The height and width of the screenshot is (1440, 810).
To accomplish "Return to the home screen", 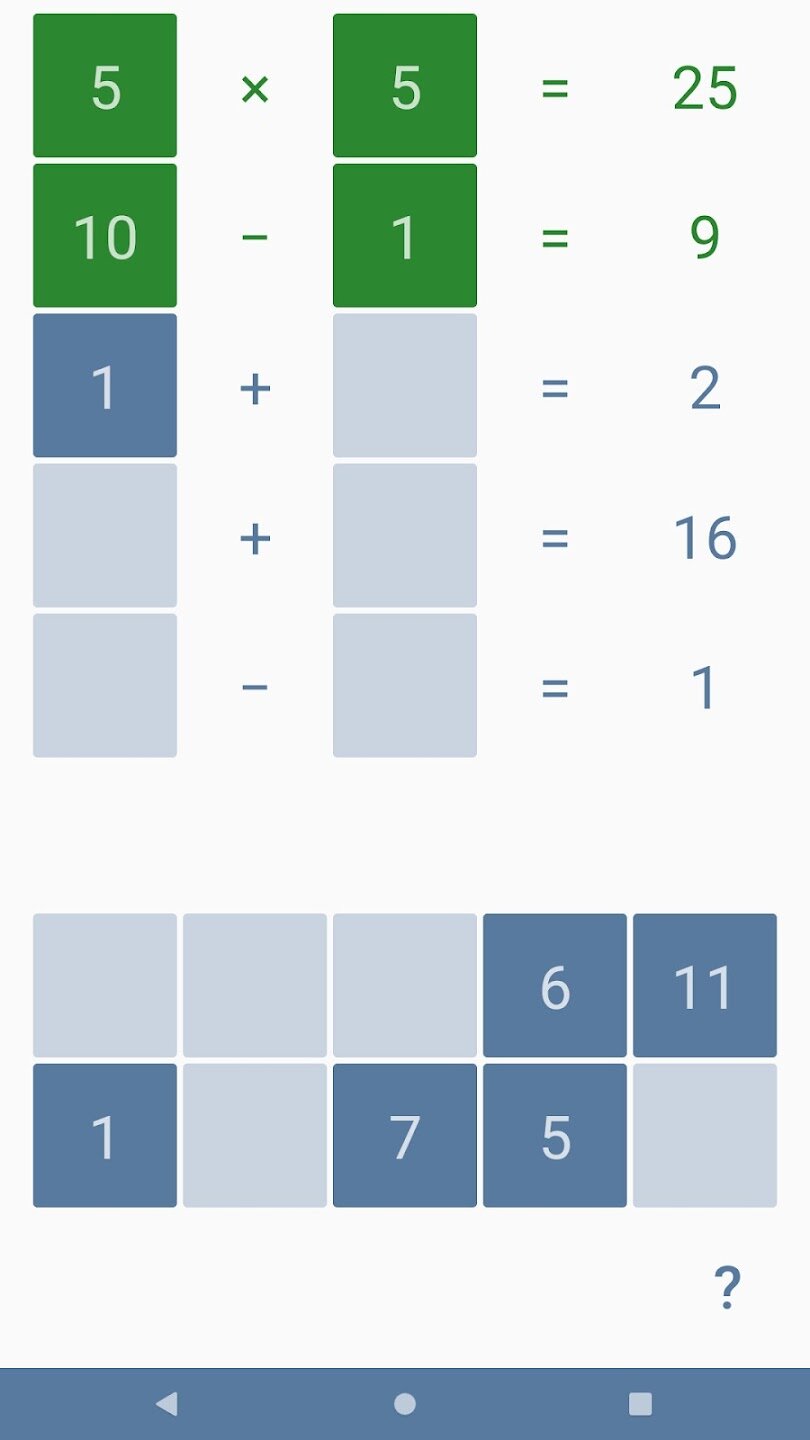I will tap(405, 1404).
